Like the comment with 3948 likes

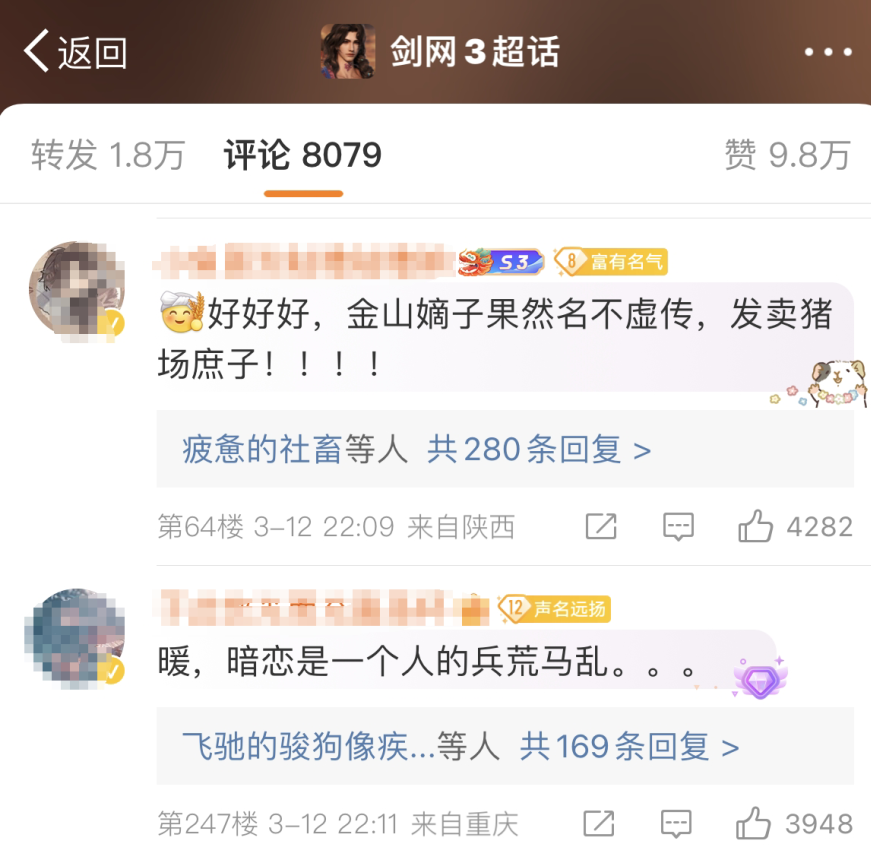tap(754, 823)
